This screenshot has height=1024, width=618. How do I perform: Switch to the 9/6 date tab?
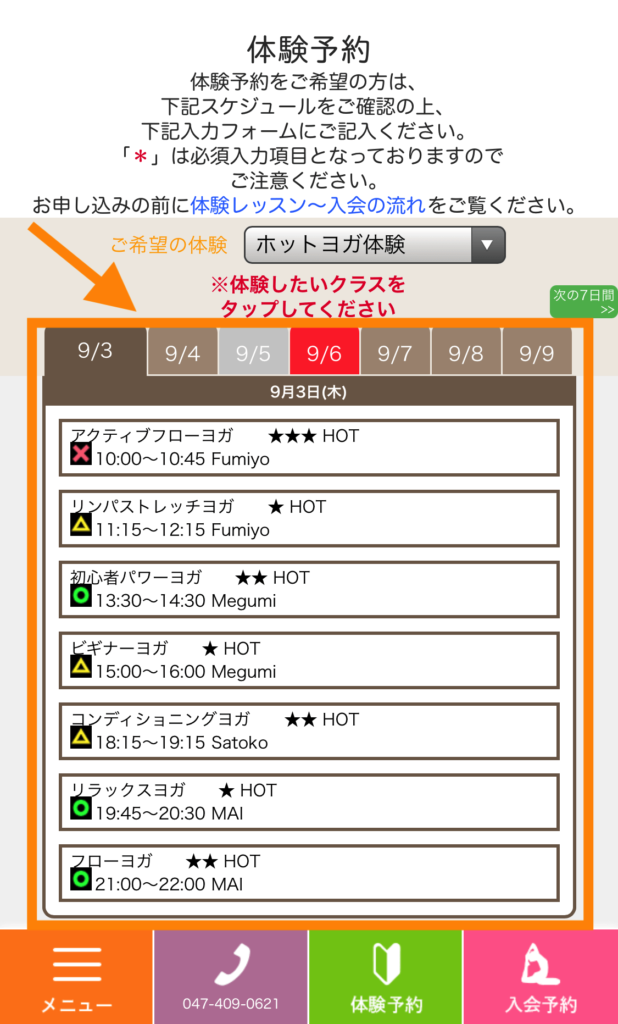325,354
